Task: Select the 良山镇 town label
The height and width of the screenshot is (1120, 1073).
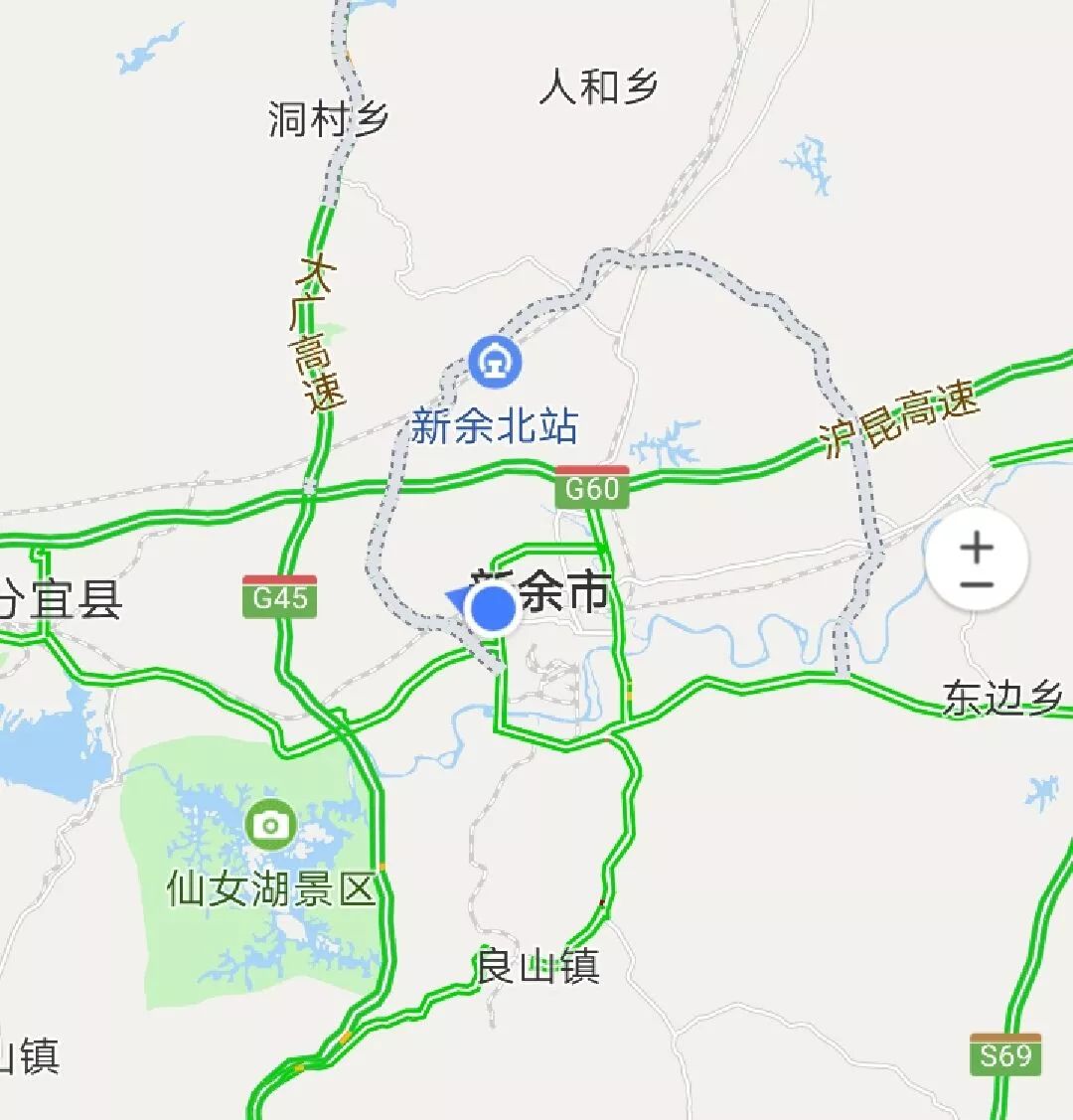Action: [536, 963]
